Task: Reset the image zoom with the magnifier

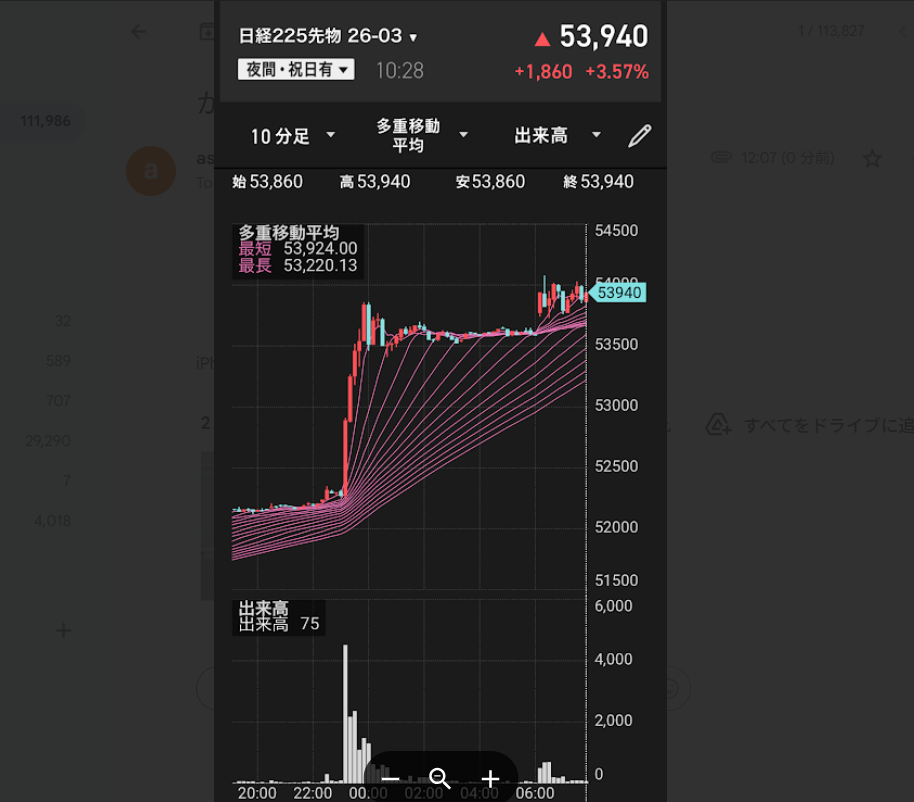Action: 440,778
